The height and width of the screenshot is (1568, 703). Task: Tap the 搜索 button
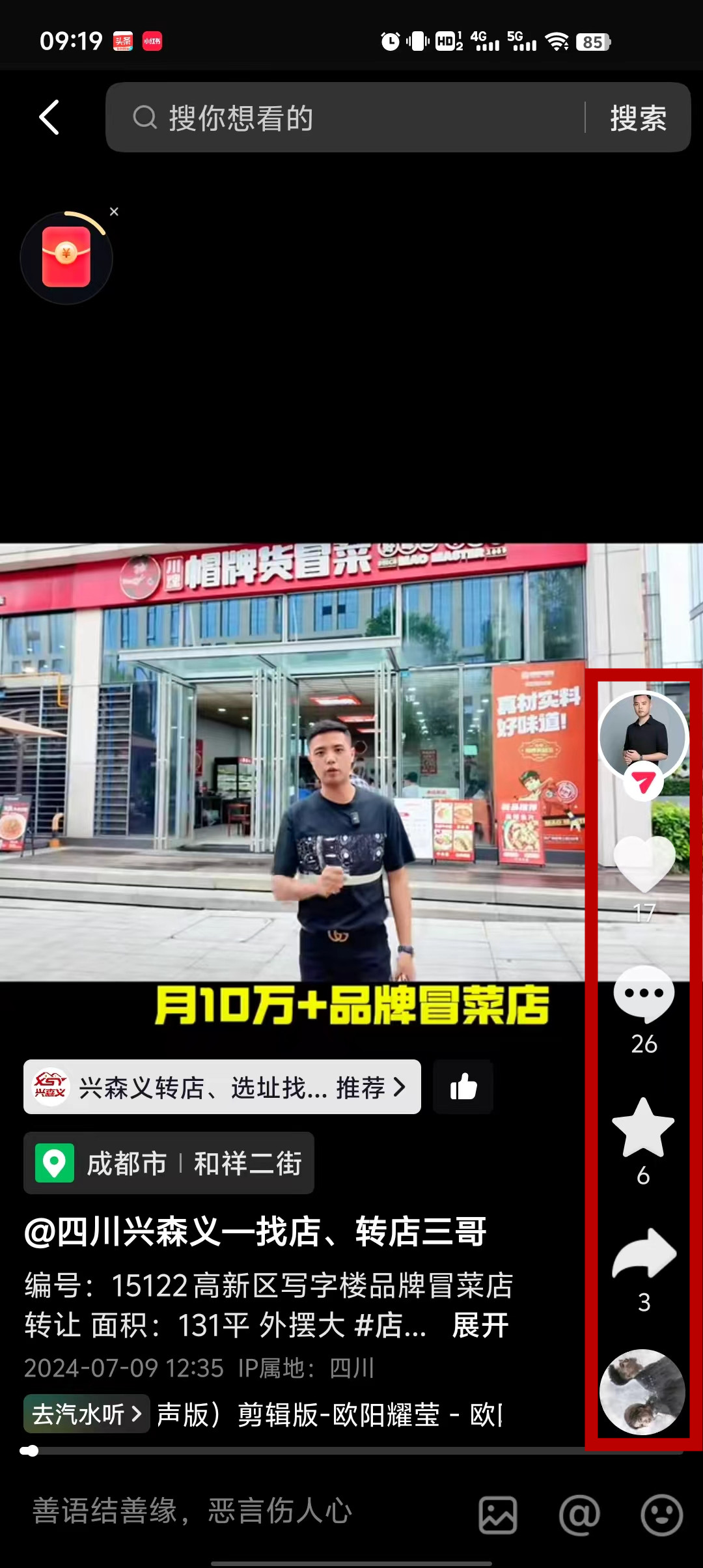point(638,118)
